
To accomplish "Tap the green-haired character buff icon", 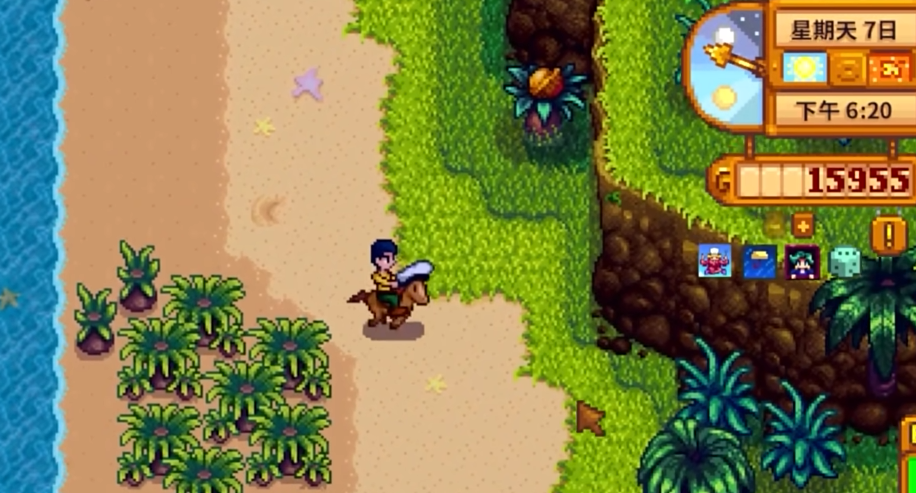I will pos(802,261).
